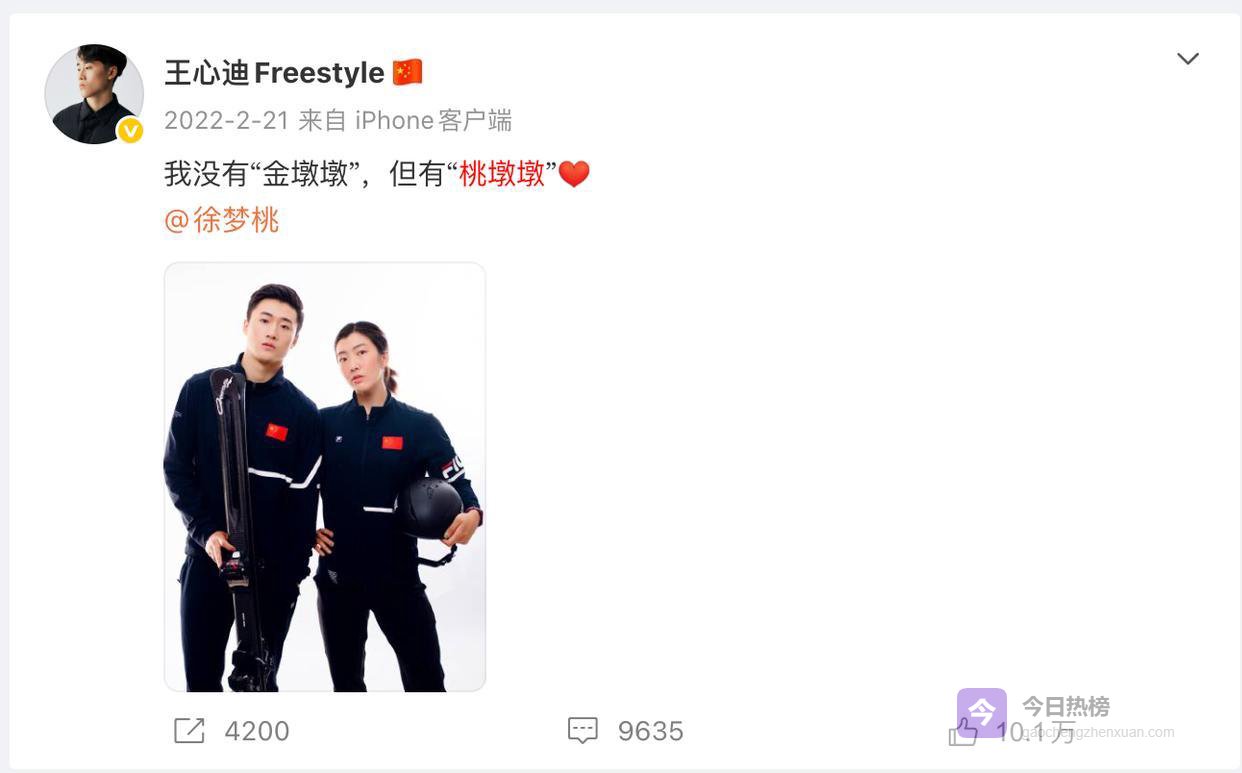
Task: Open the @徐梦桃 mention
Action: [x=222, y=220]
